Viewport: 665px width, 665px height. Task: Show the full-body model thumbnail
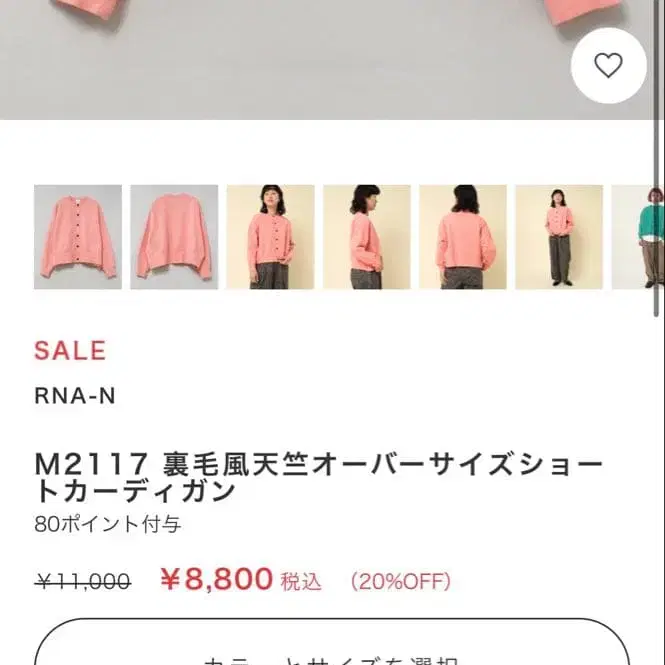[558, 237]
